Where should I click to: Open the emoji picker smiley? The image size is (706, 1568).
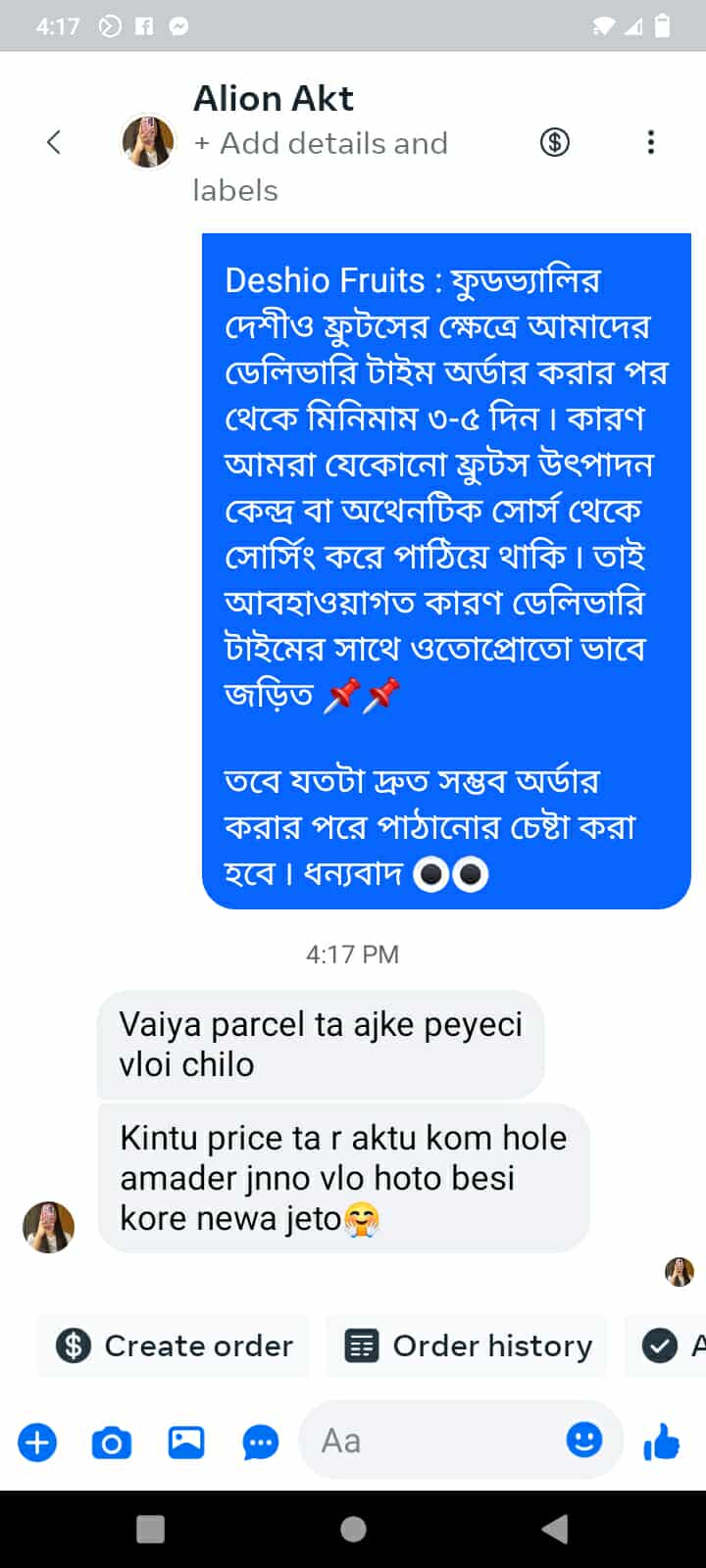tap(584, 1440)
